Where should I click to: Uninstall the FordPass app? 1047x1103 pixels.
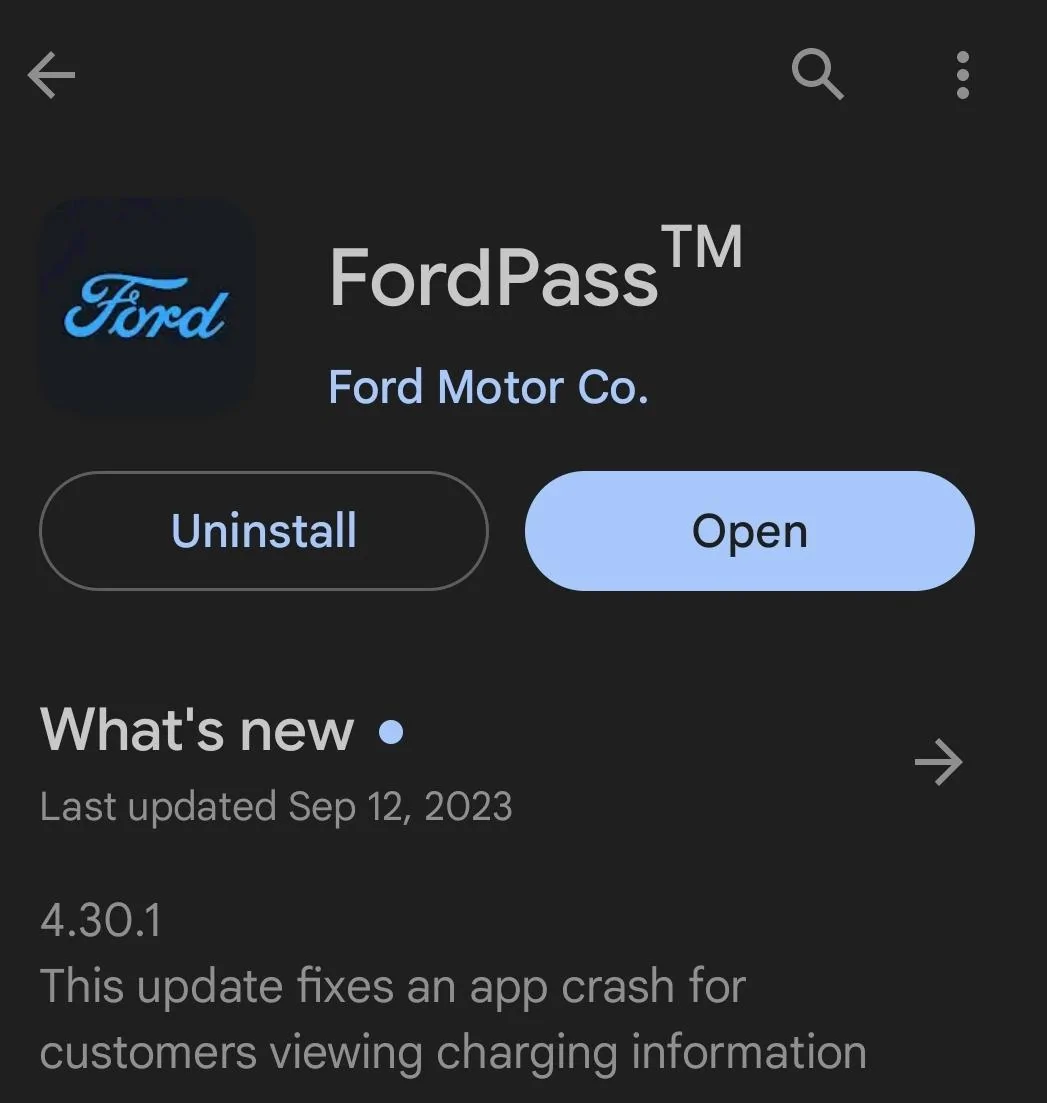click(264, 531)
